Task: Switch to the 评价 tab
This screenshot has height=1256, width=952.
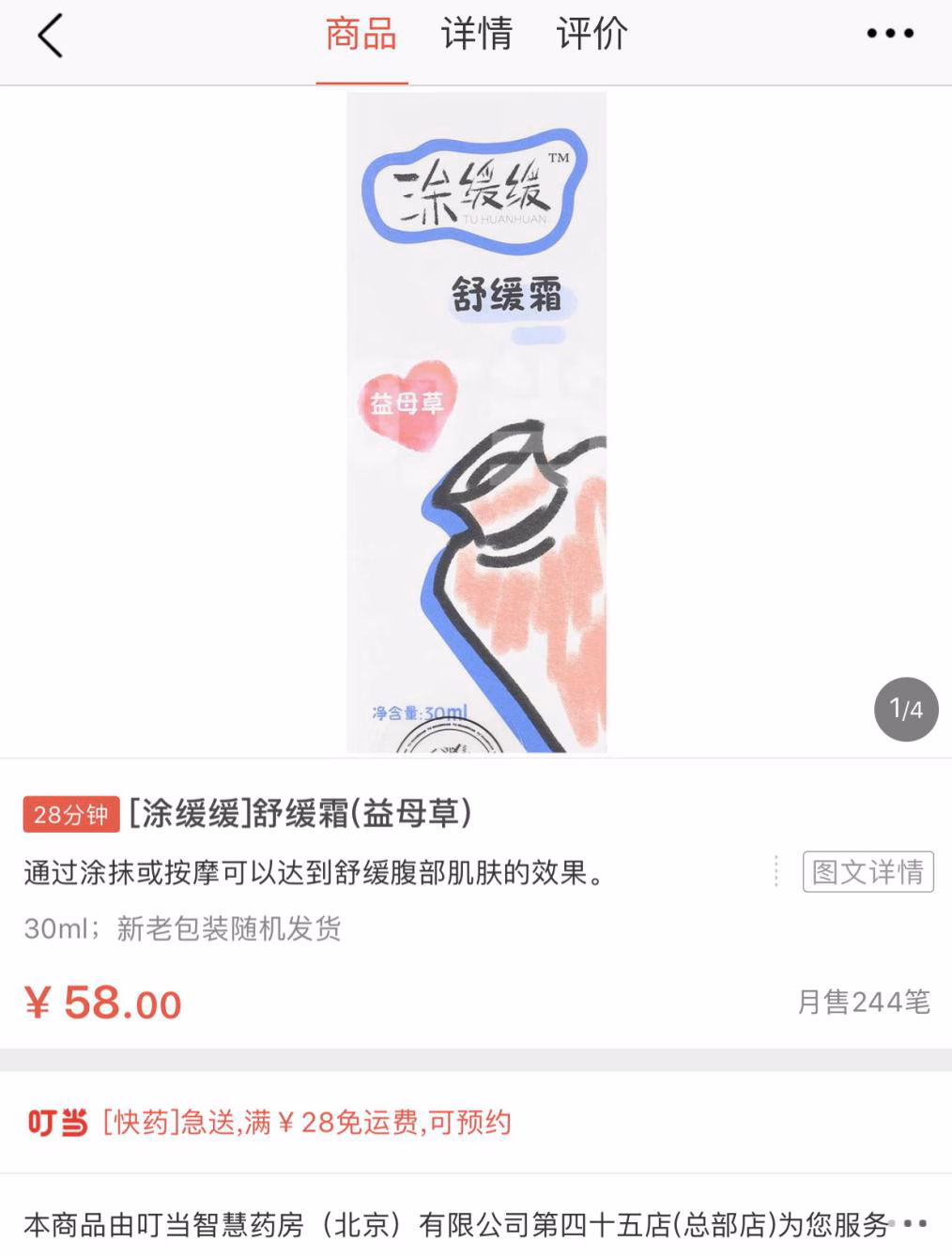Action: click(x=591, y=35)
